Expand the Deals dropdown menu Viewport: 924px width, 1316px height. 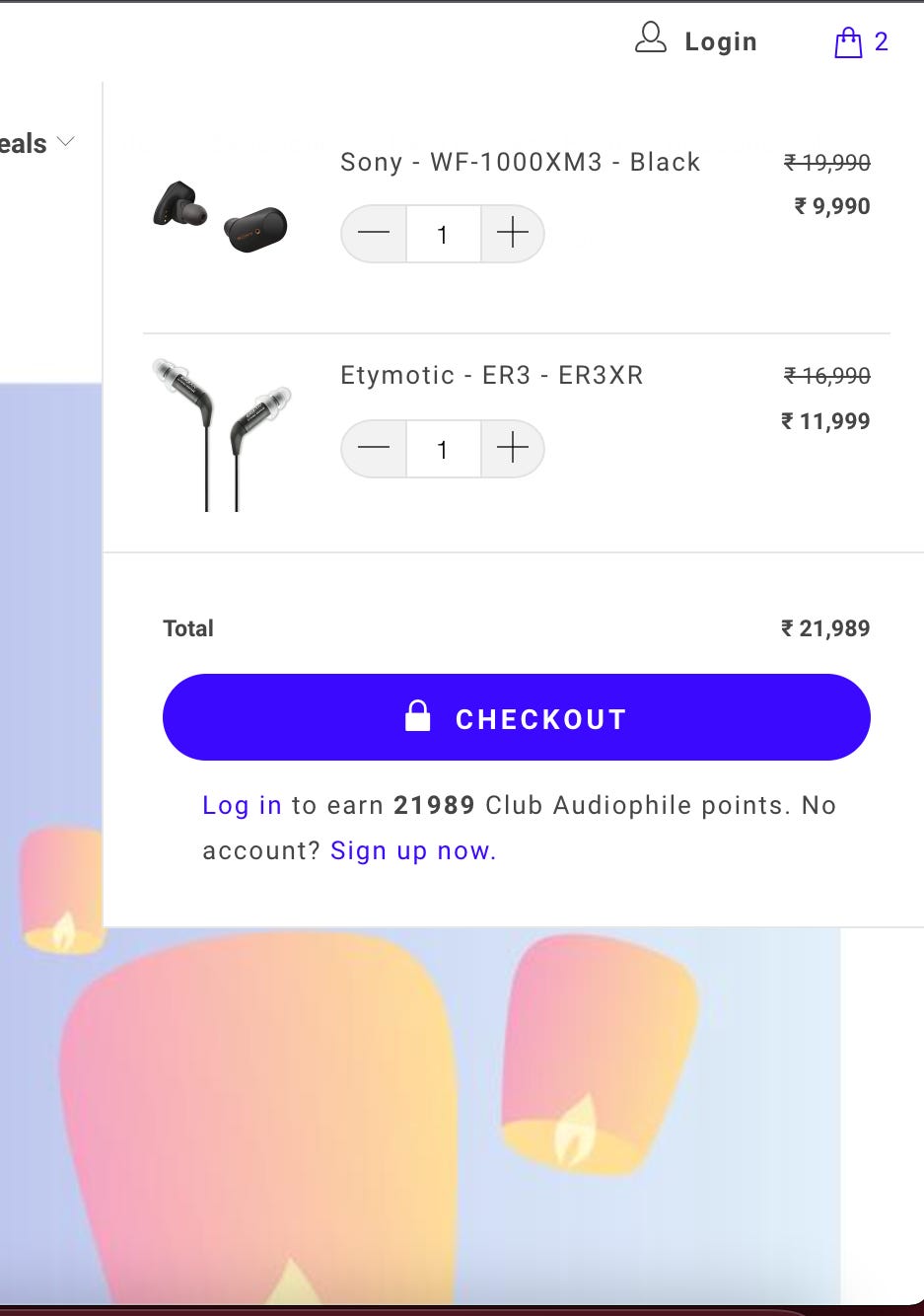[36, 144]
